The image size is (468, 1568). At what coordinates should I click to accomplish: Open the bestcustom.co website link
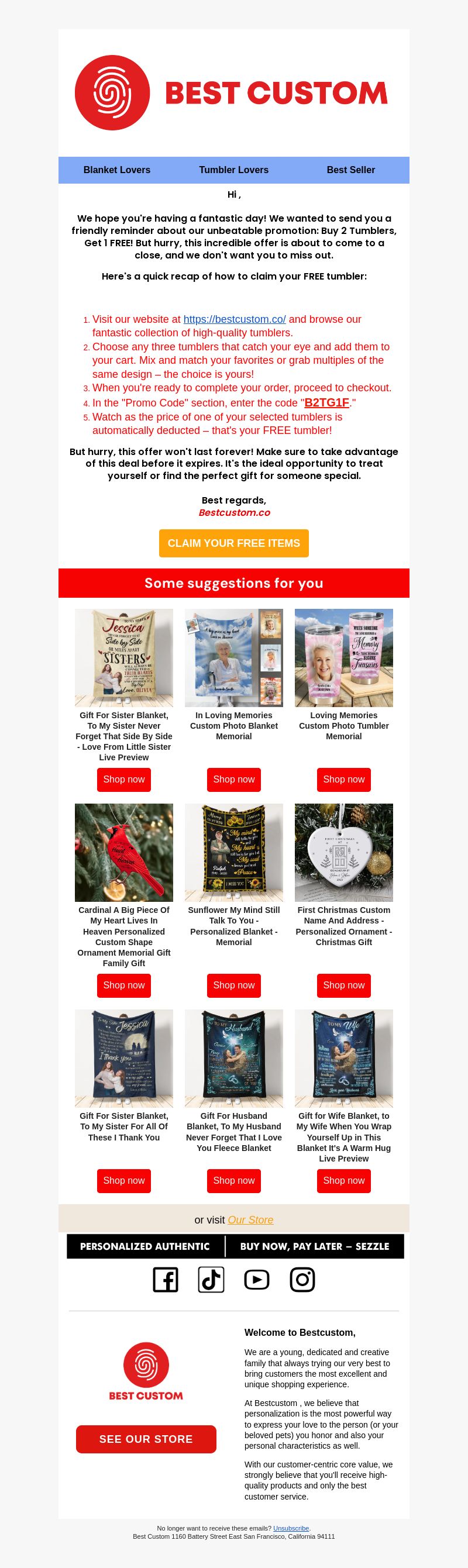[x=235, y=319]
